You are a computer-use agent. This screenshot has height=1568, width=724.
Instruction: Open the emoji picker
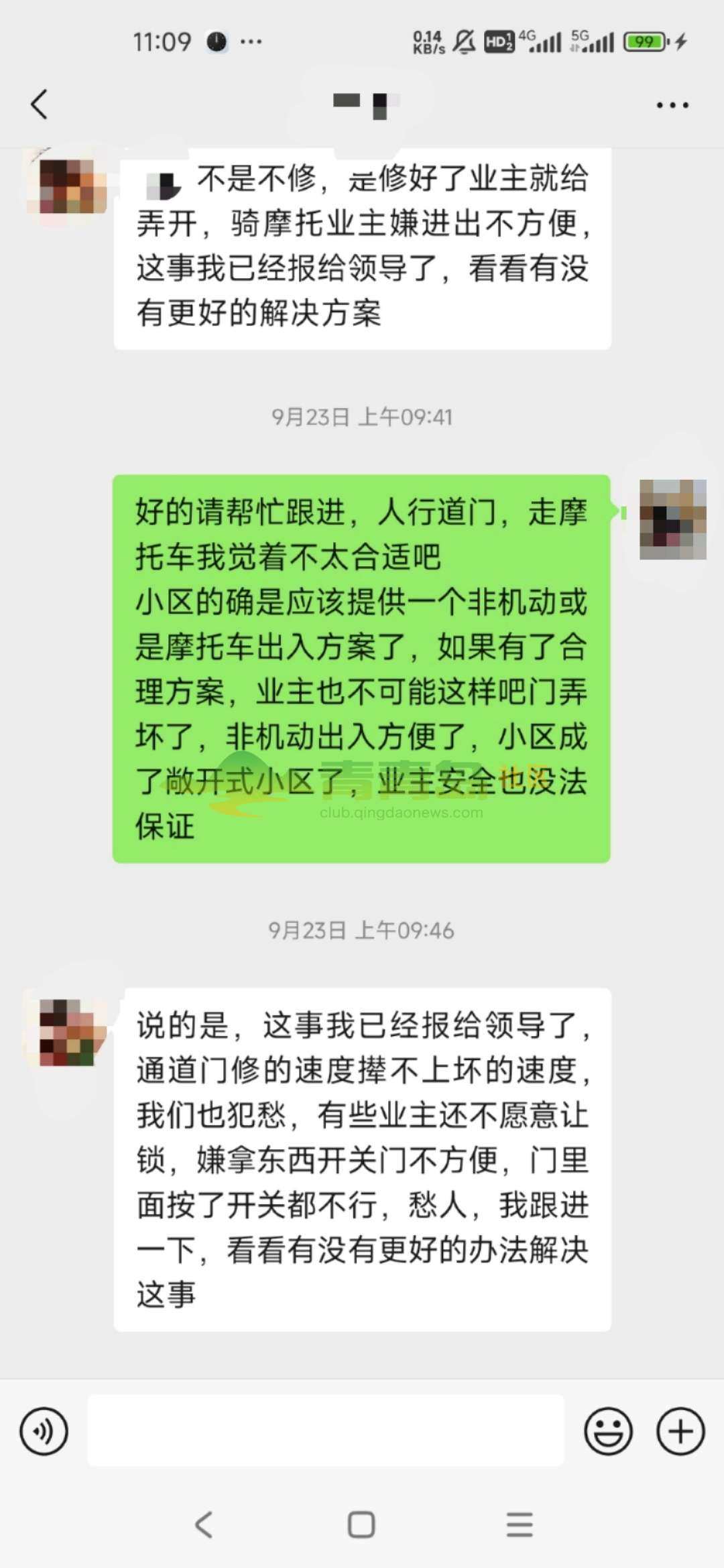608,1432
